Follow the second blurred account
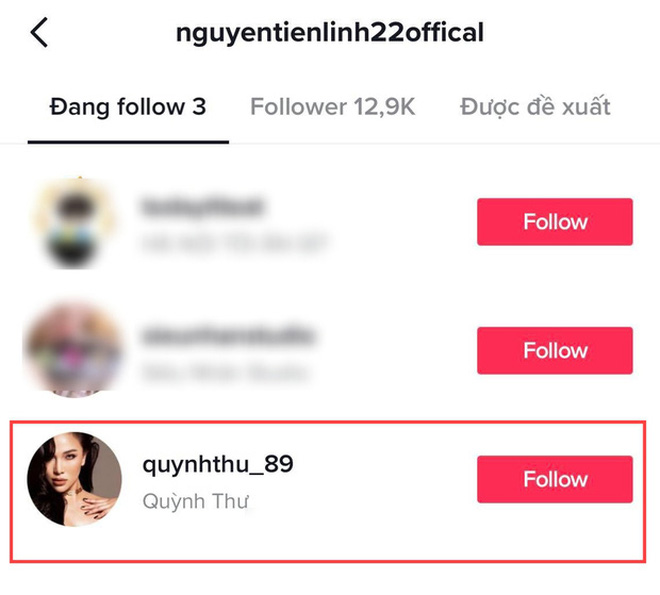This screenshot has height=595, width=660. click(554, 350)
